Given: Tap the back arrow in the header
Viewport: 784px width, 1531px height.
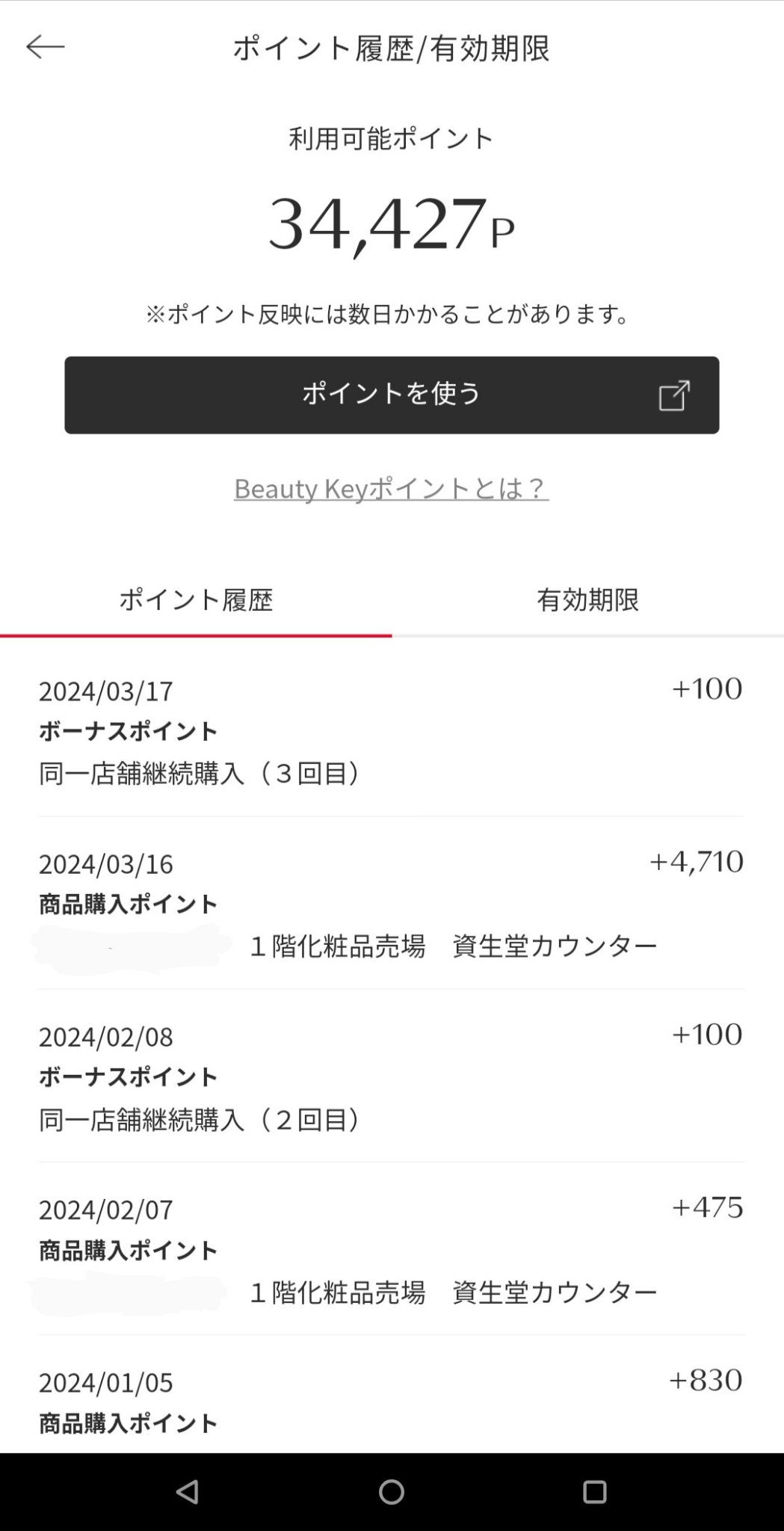Looking at the screenshot, I should coord(46,46).
